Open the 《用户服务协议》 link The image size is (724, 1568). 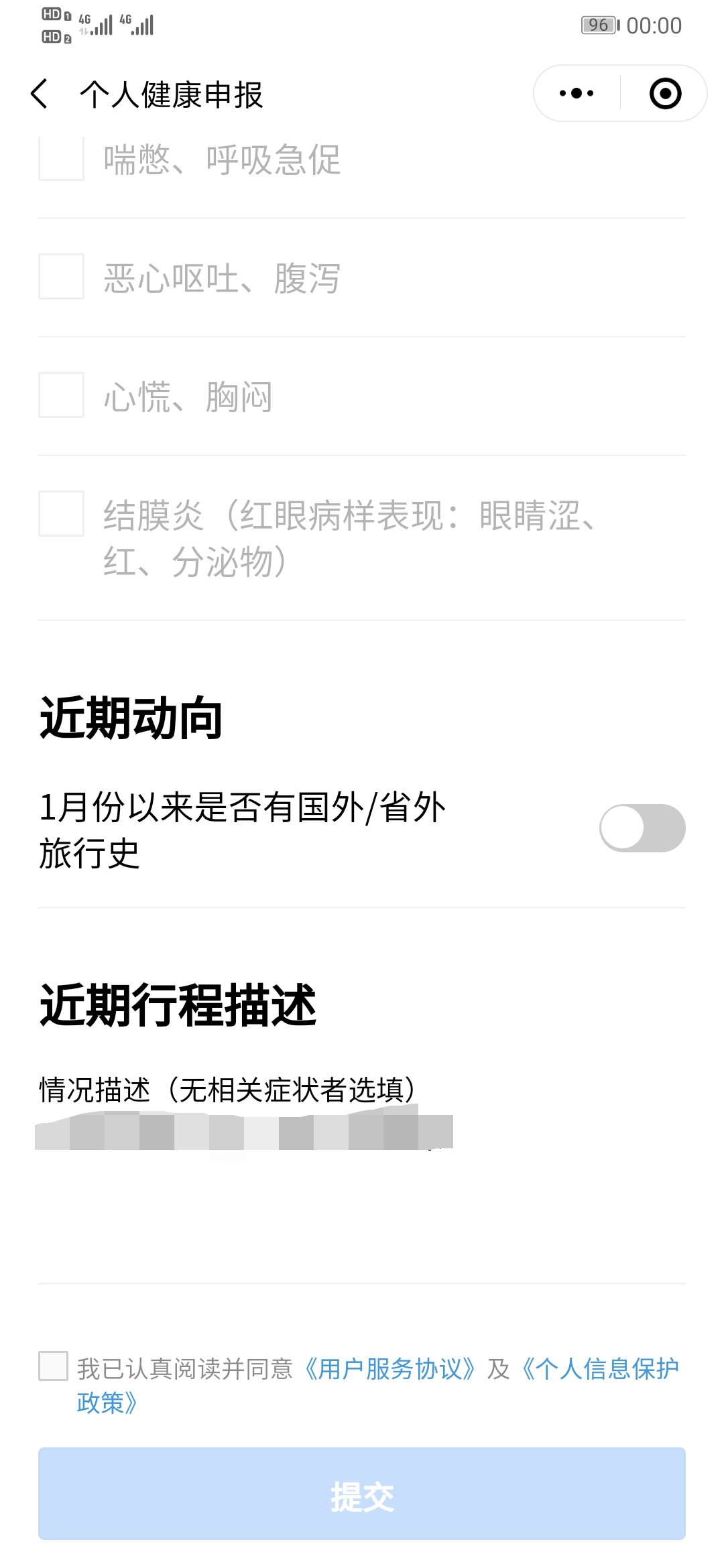pyautogui.click(x=389, y=1368)
